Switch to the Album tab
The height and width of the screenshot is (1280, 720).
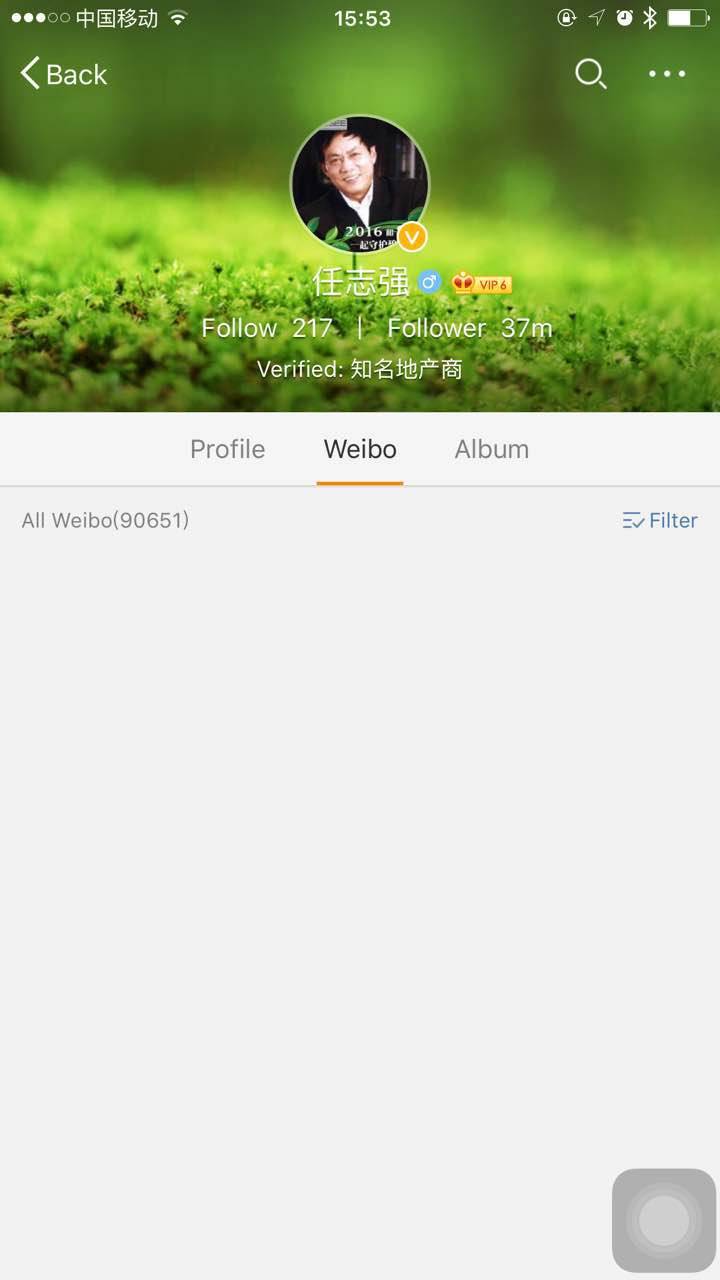(x=491, y=449)
